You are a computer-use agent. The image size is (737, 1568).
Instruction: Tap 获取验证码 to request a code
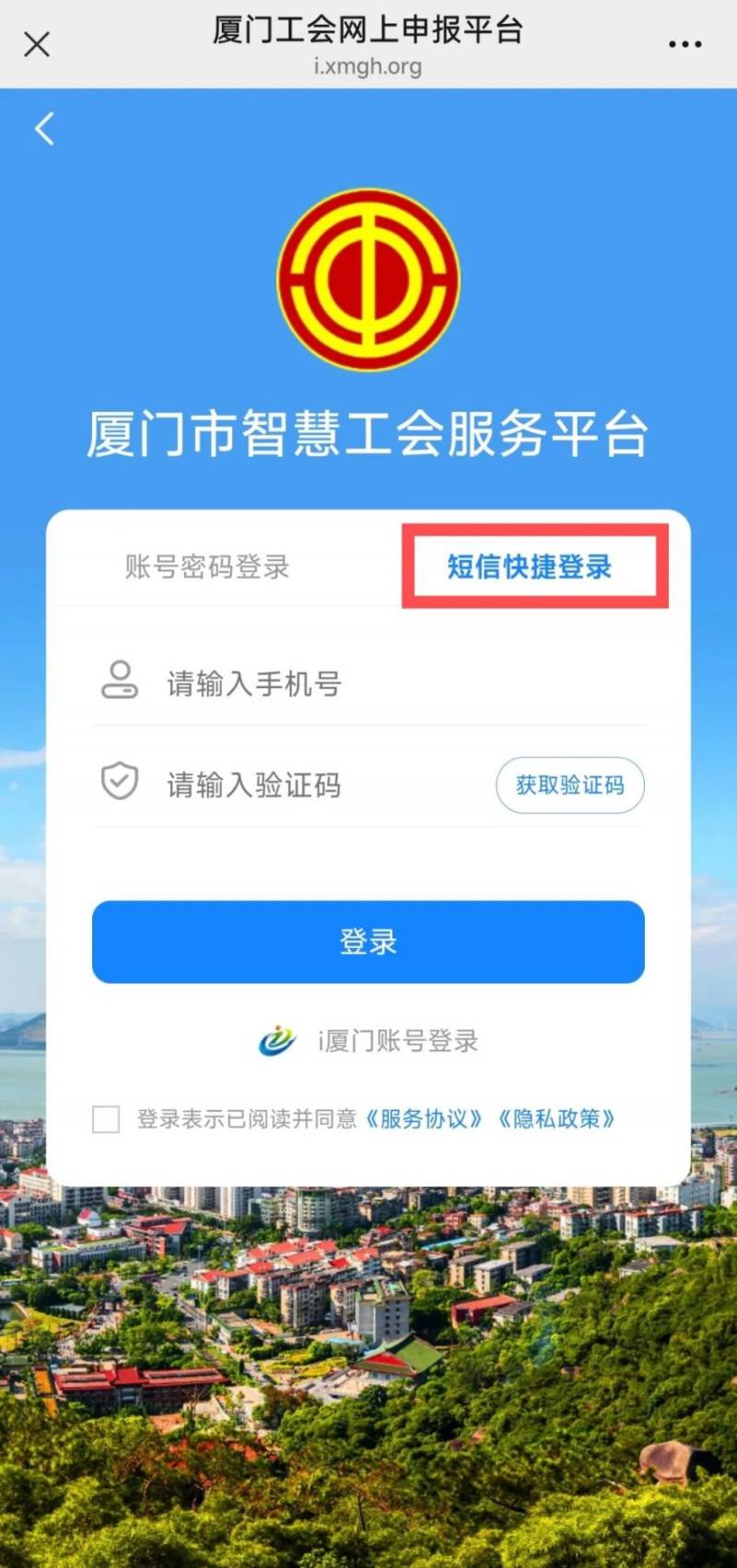[x=569, y=785]
